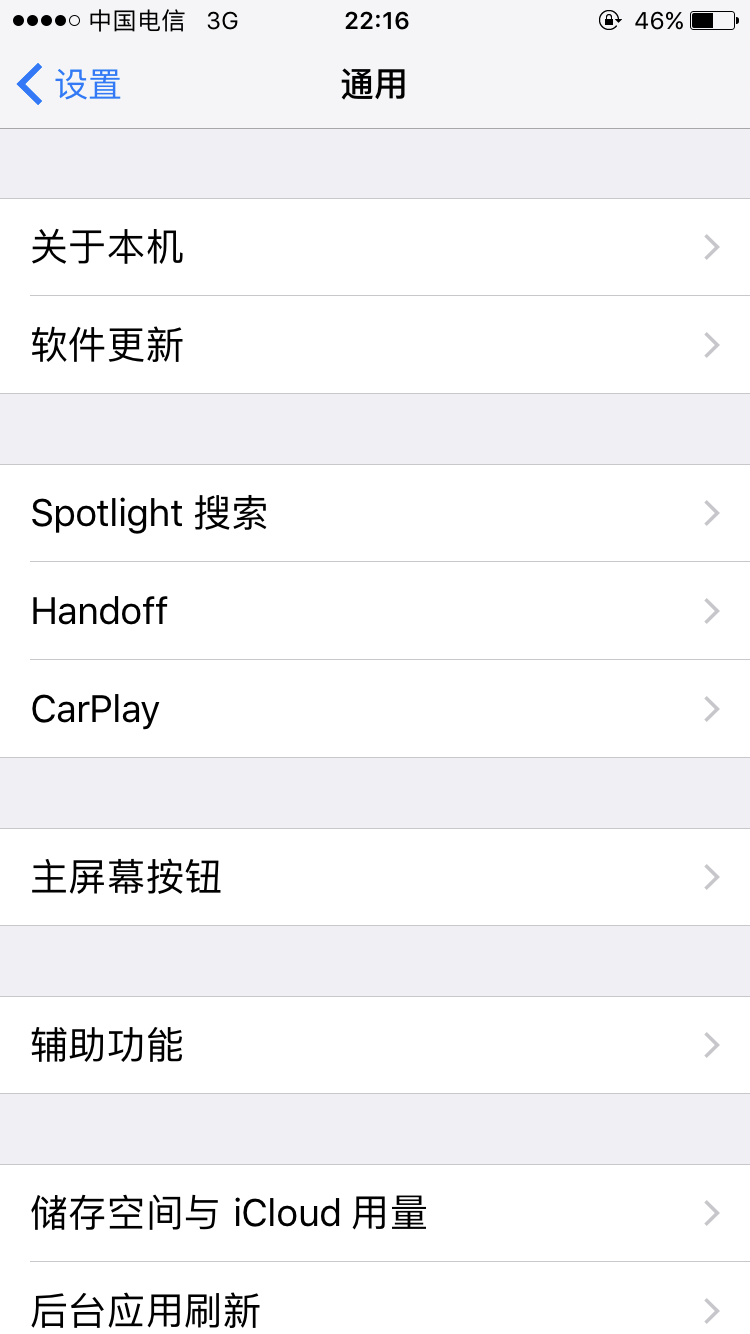Open 辅助功能
The image size is (750, 1334).
click(375, 1045)
